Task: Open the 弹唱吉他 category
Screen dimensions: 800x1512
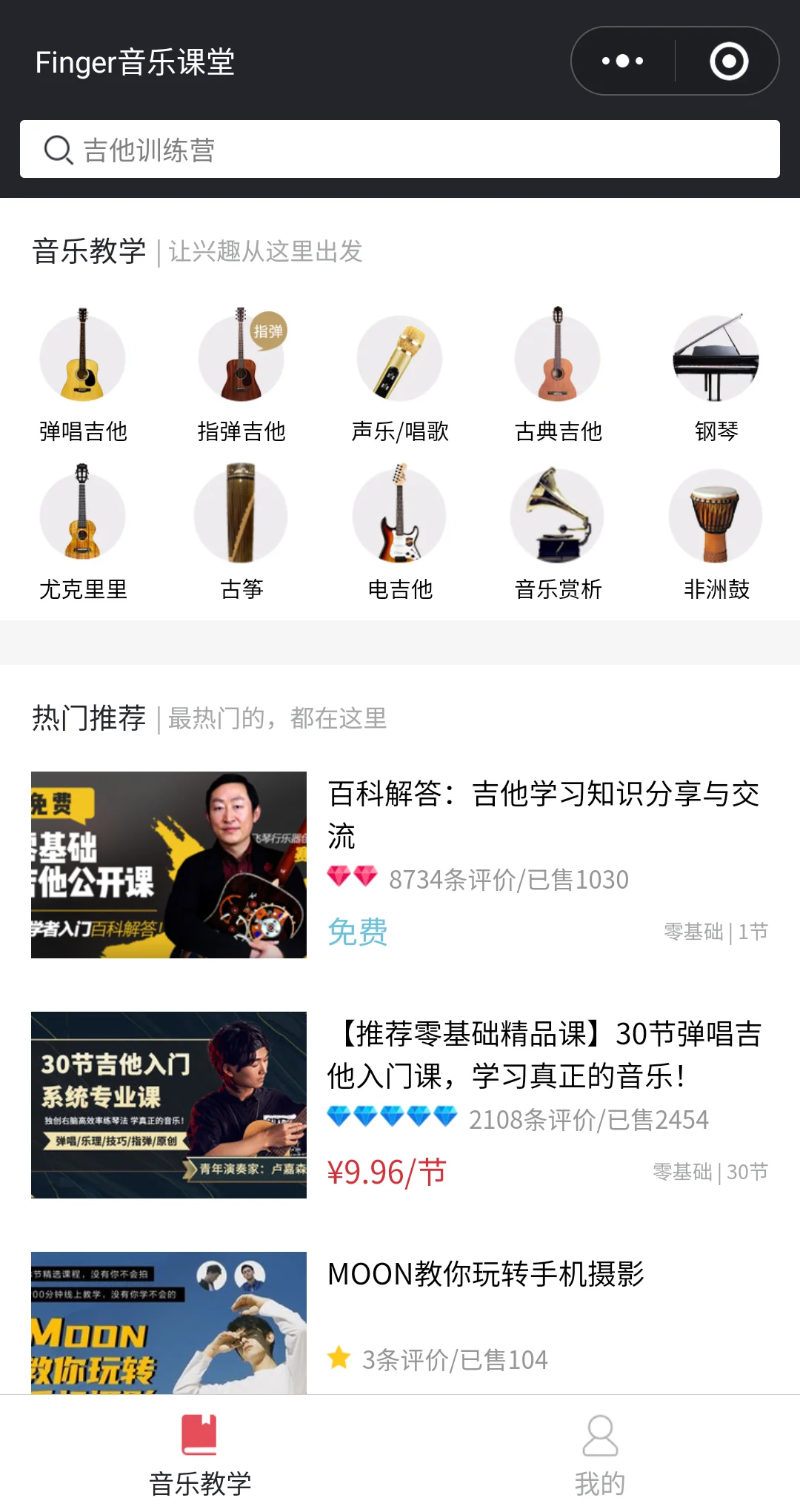Action: click(83, 375)
